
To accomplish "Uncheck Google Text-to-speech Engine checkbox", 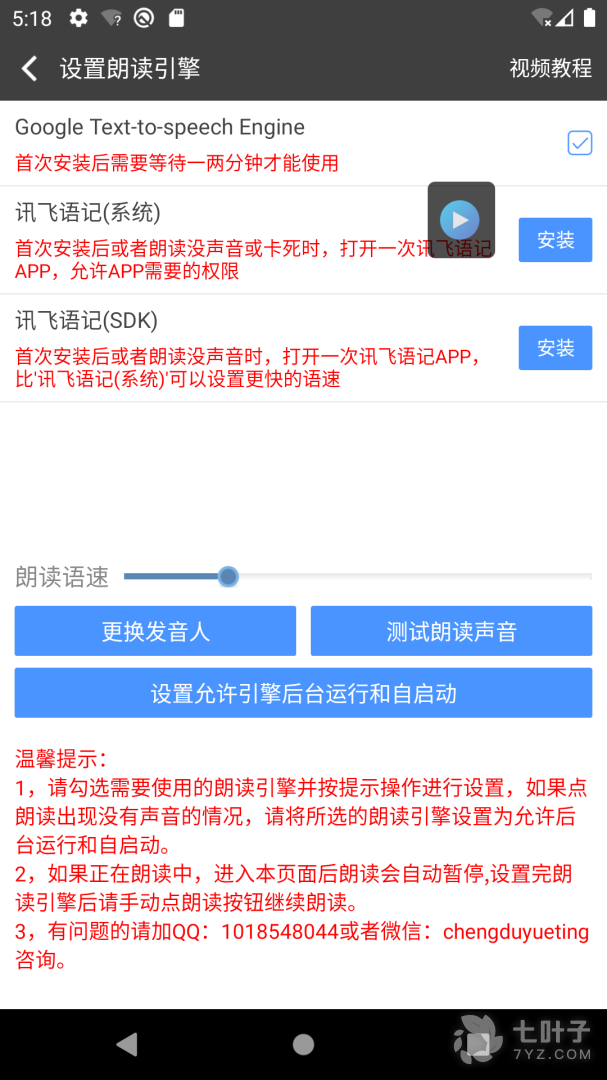I will [x=580, y=143].
